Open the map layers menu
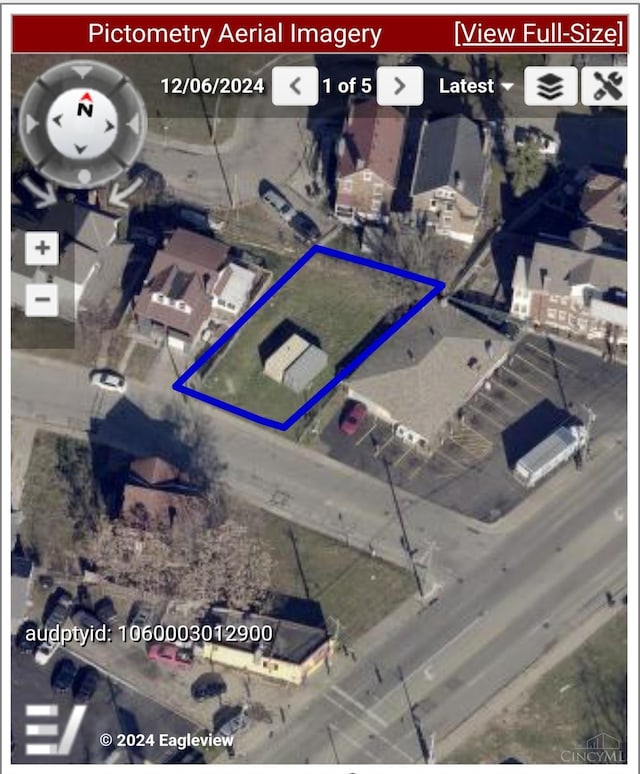Screen dimensions: 640x774 tap(551, 86)
